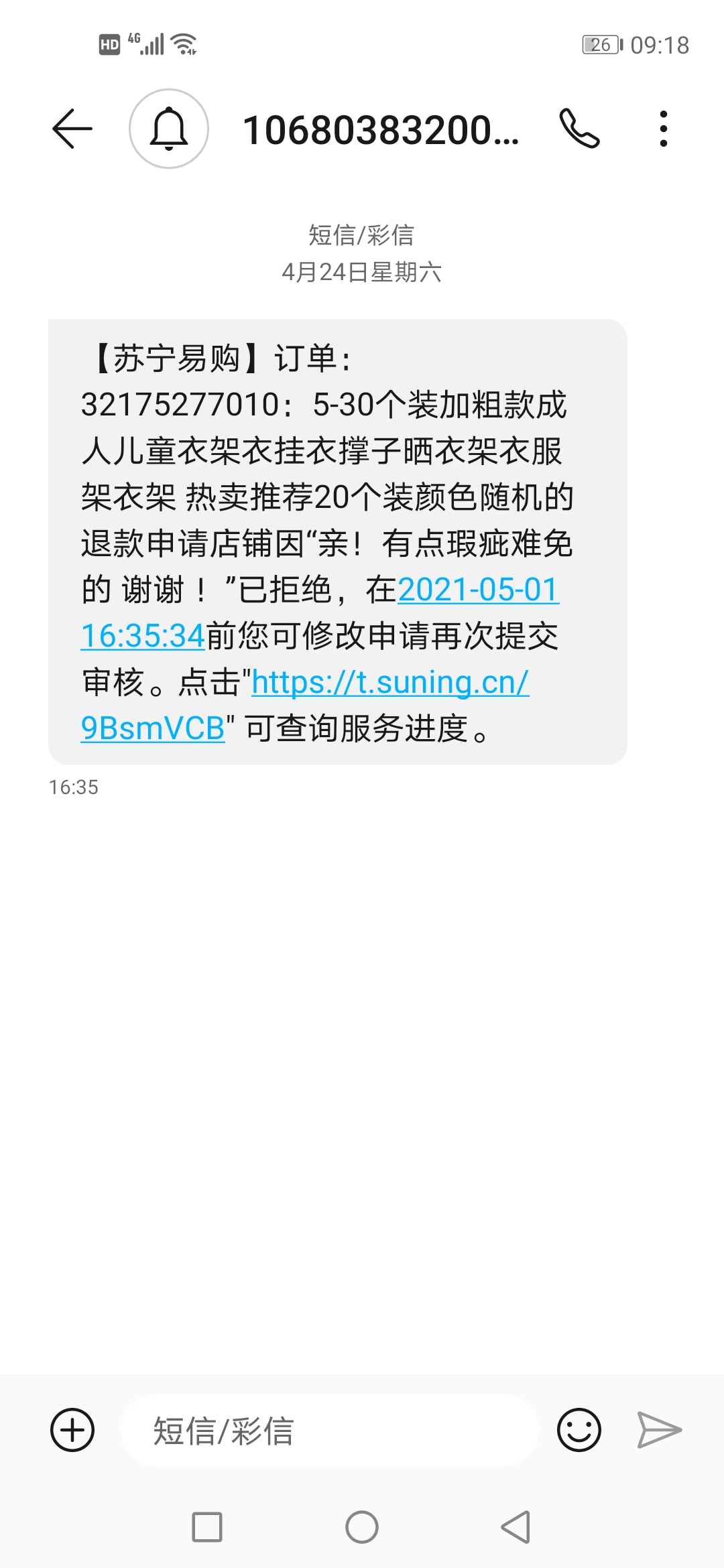The width and height of the screenshot is (724, 1568).
Task: Open the emoji smiley picker
Action: point(579,1430)
